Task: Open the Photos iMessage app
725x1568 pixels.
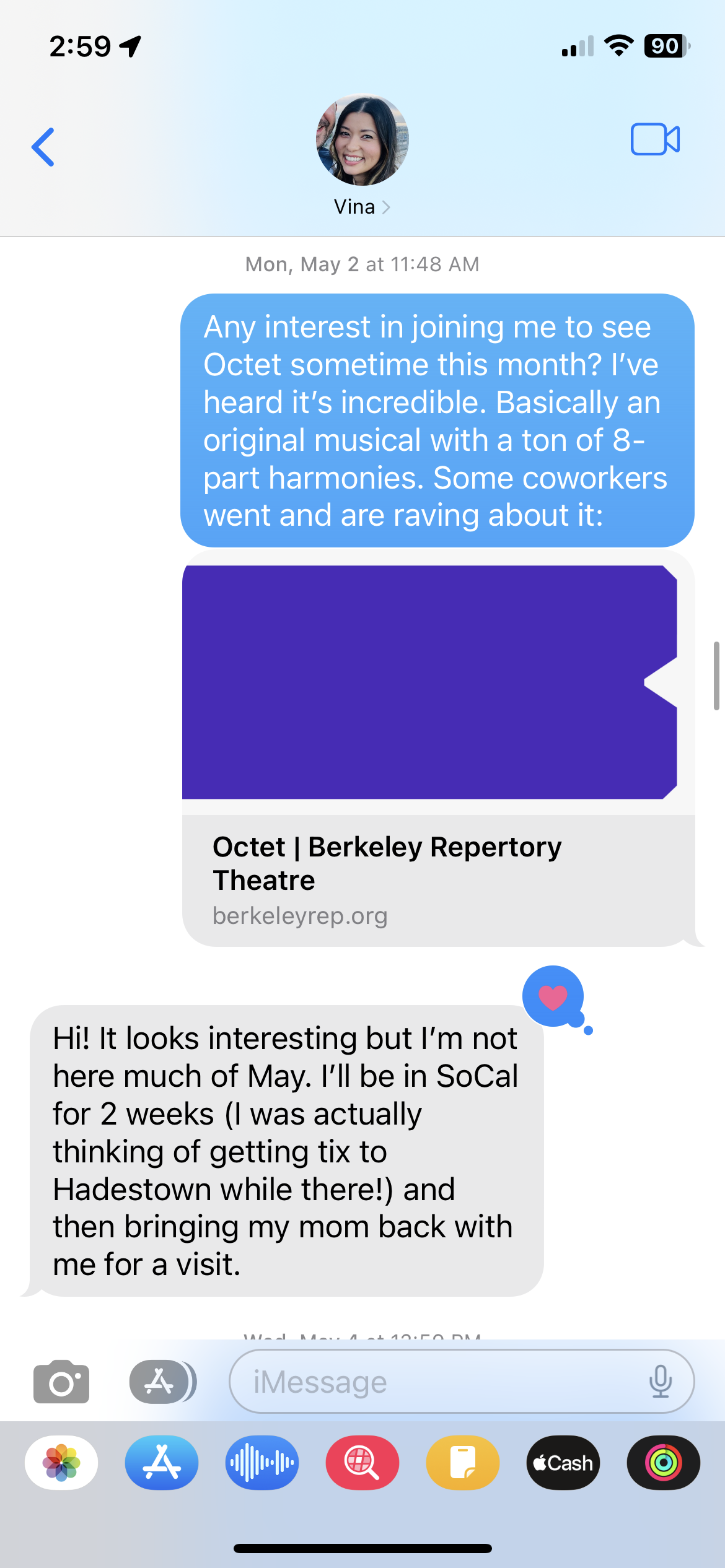Action: pyautogui.click(x=61, y=1463)
